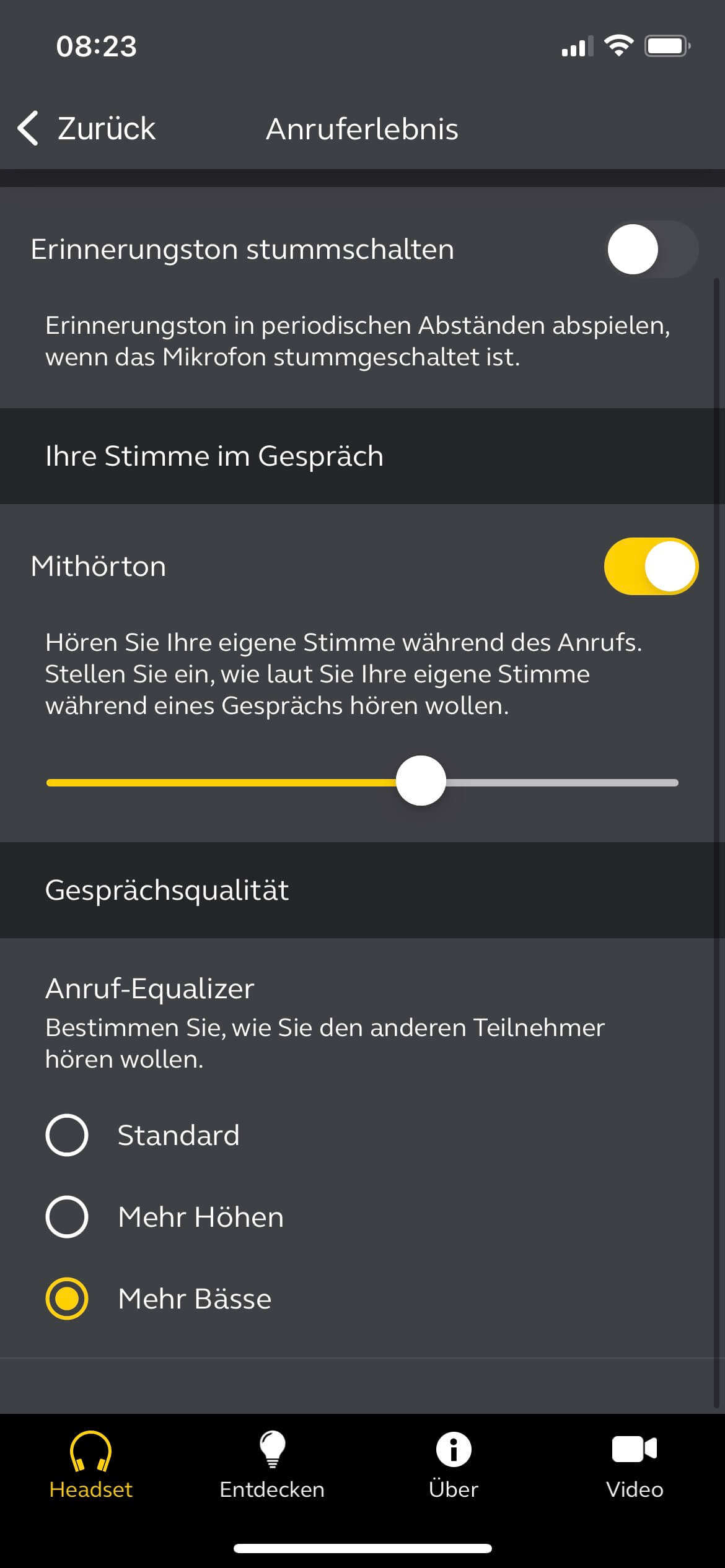Choose Mehr Höhen equalizer preset
This screenshot has width=725, height=1568.
click(67, 1217)
